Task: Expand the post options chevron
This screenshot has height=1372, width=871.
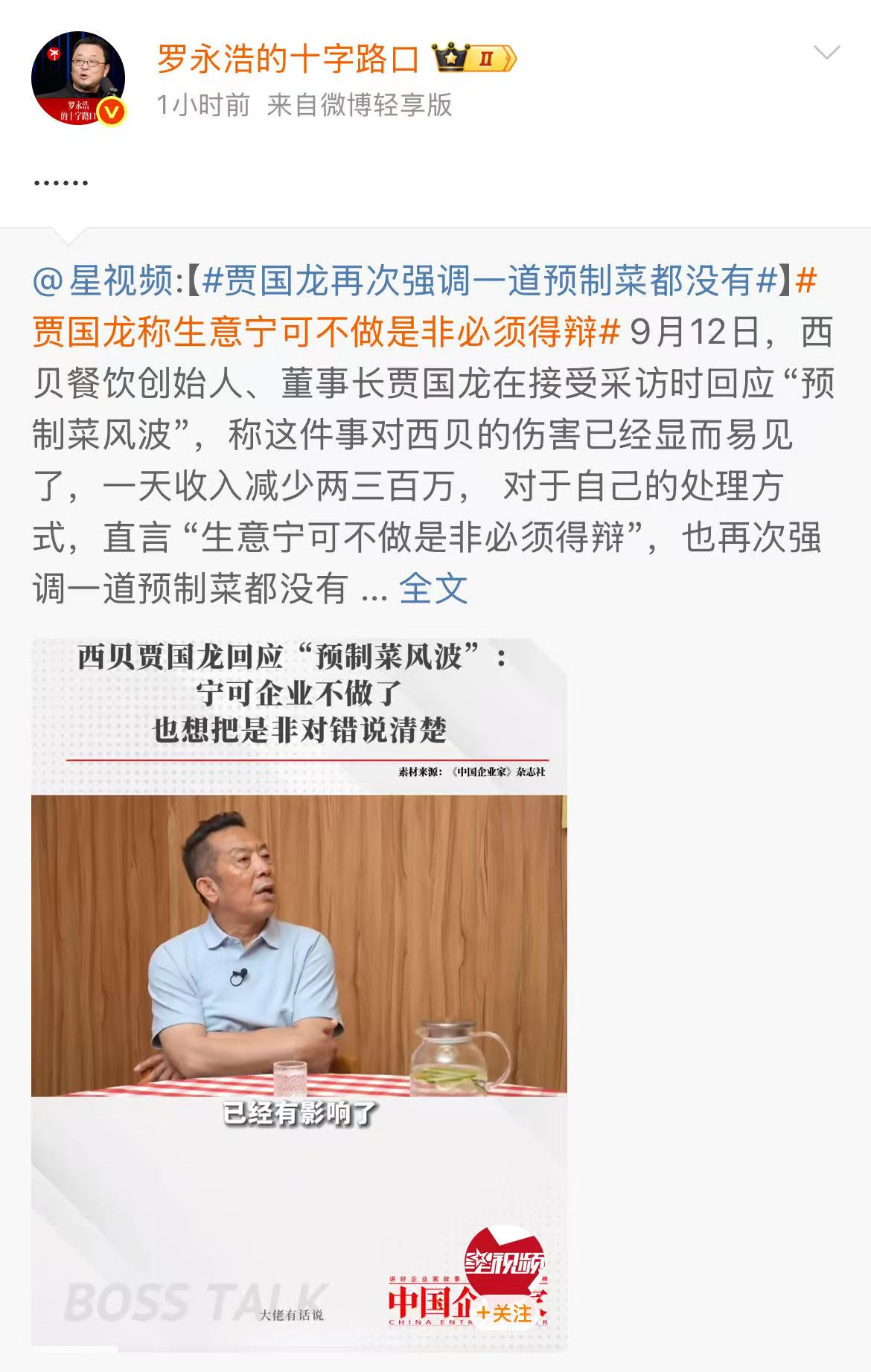Action: click(826, 53)
